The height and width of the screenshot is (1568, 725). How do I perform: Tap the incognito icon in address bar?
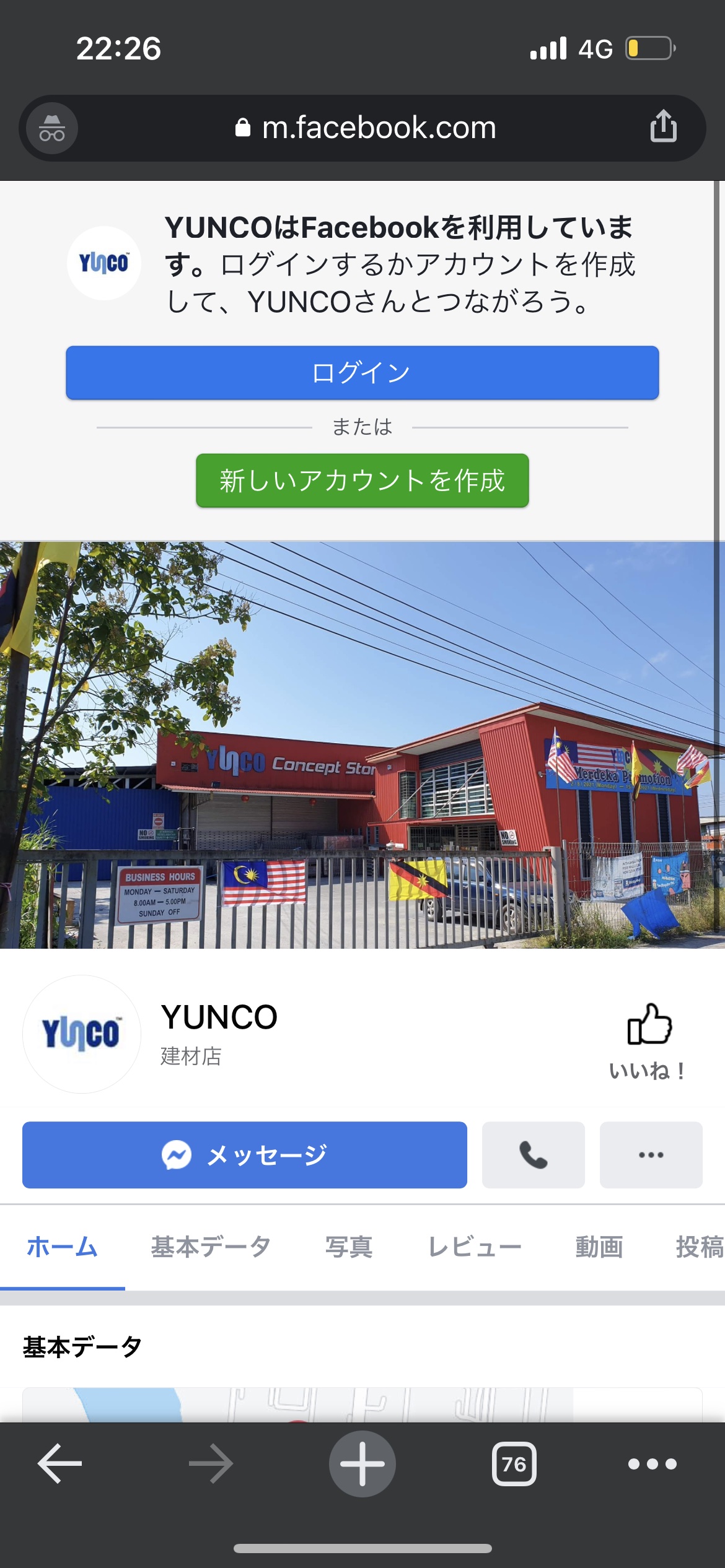52,128
